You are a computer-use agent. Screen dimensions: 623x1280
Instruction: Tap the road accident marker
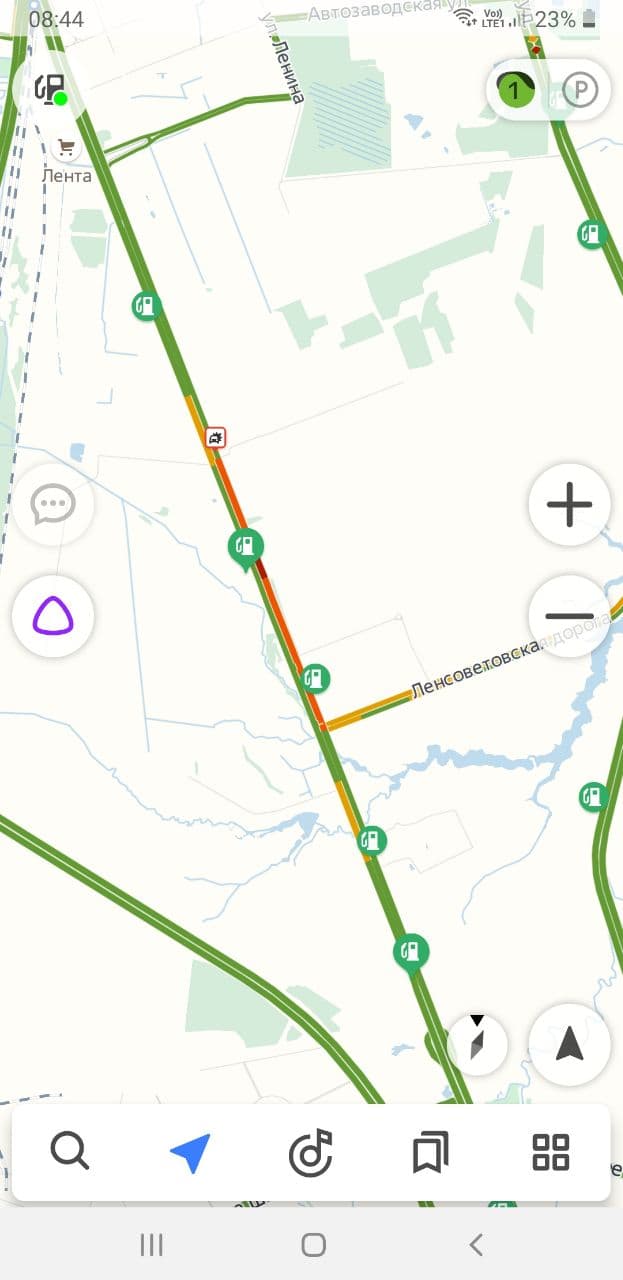coord(216,437)
